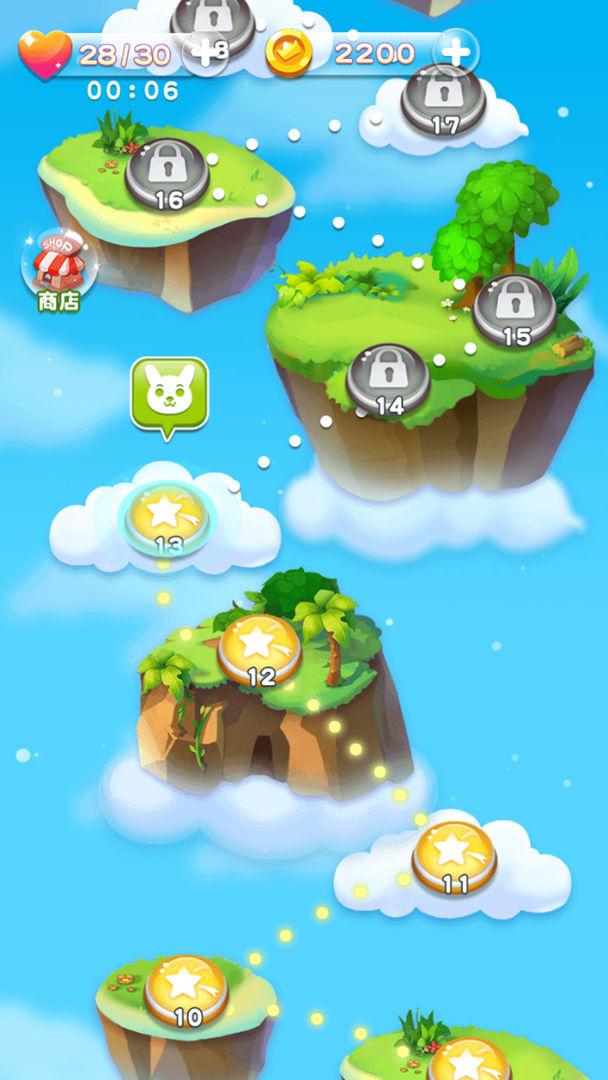Add more hearts with plus button
This screenshot has height=1080, width=608.
[x=205, y=52]
